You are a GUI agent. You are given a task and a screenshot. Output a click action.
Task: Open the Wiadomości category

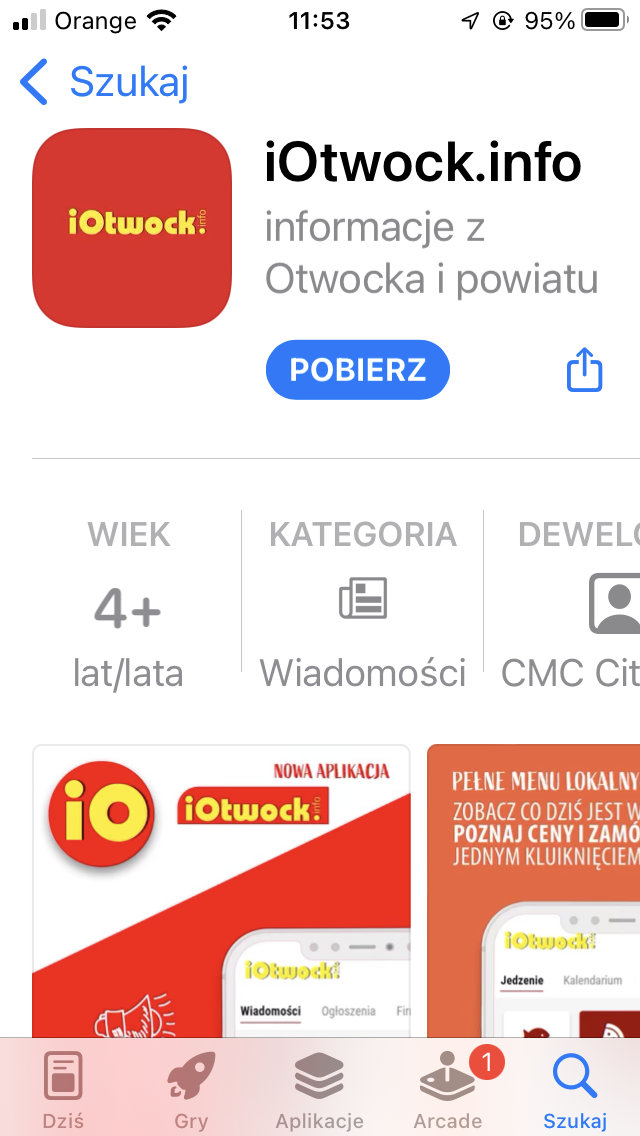click(363, 603)
